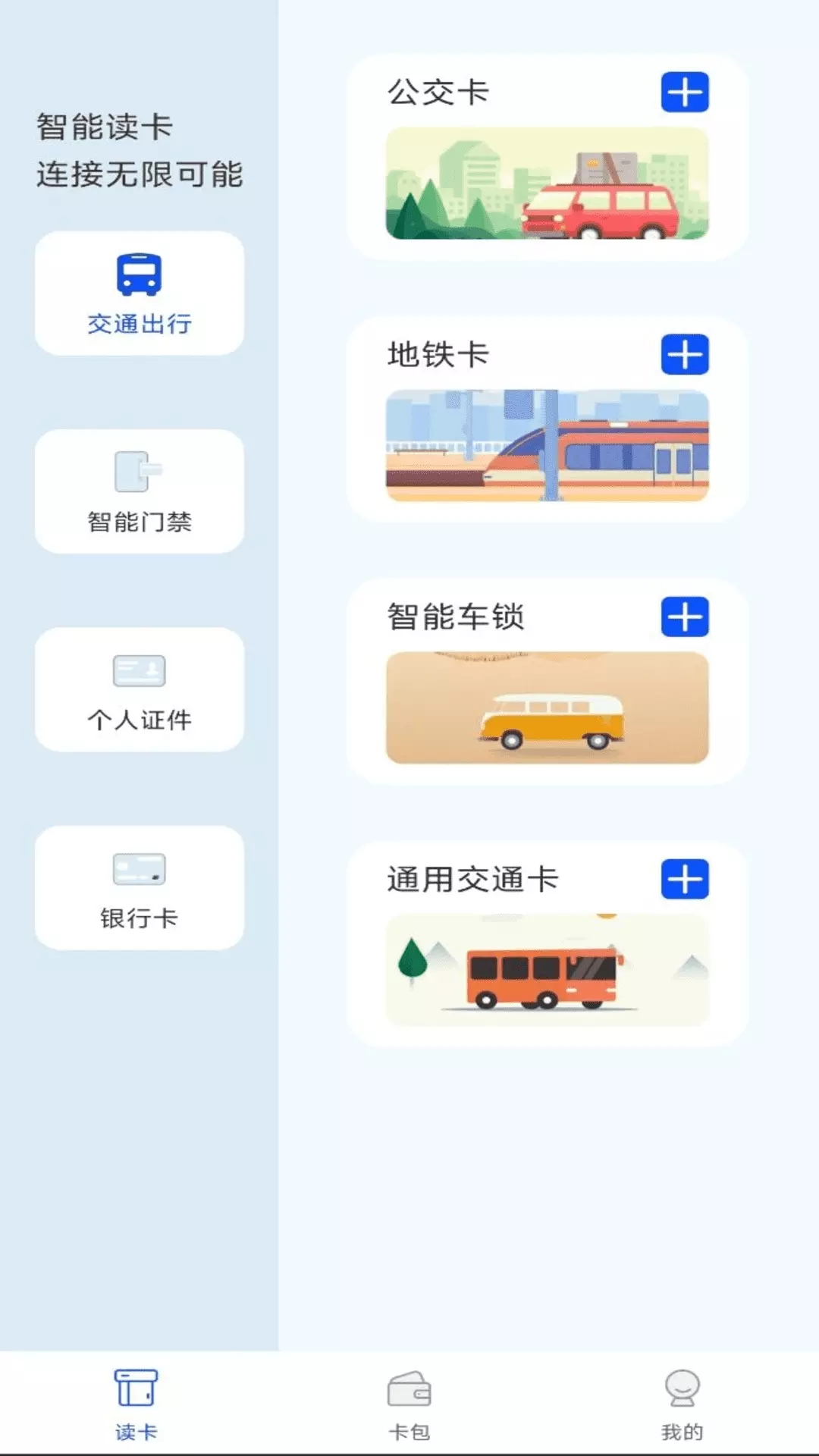
Task: Open the 地铁卡 train card
Action: 548,446
